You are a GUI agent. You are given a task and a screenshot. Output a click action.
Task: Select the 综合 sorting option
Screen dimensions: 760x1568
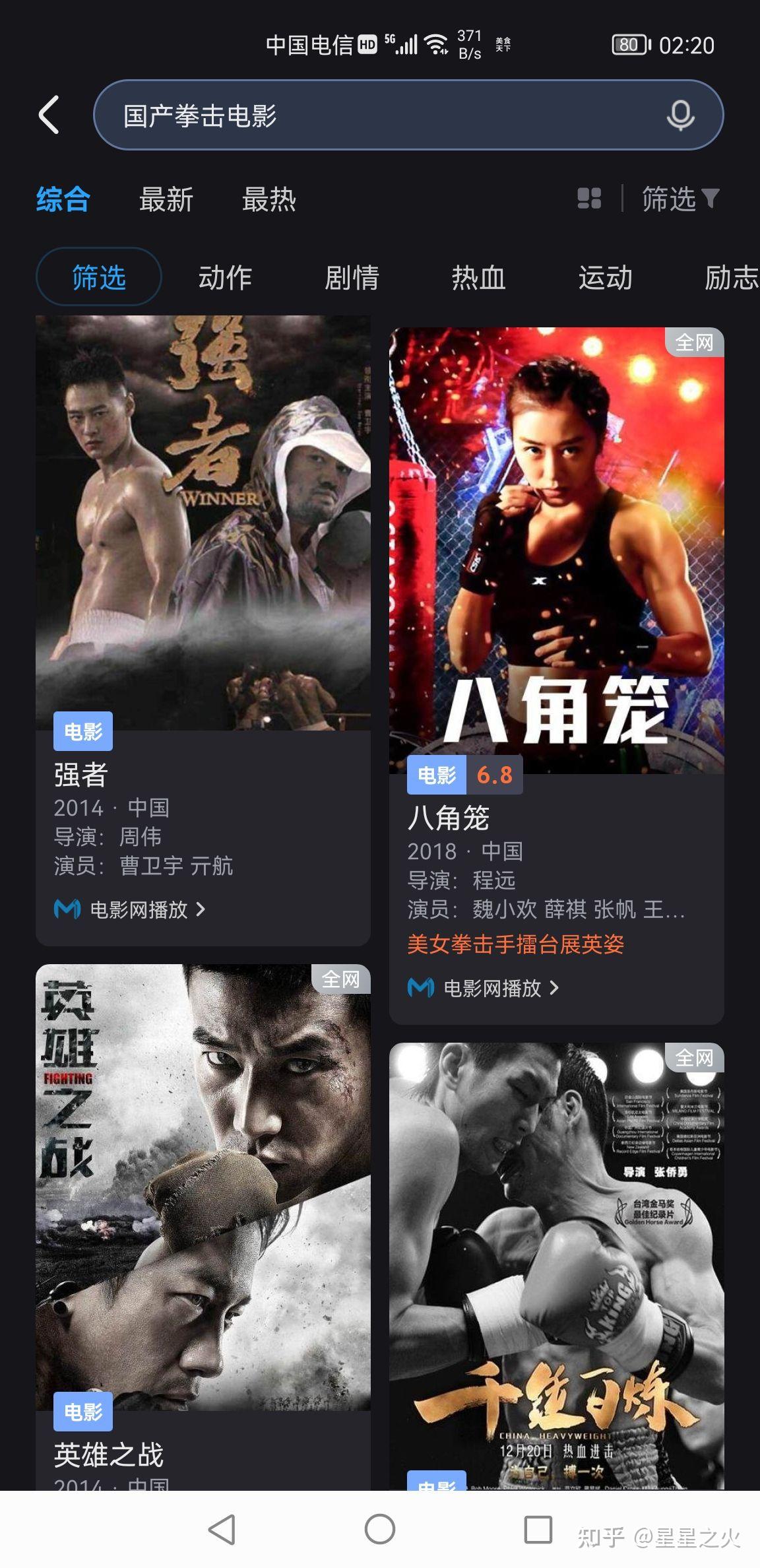click(64, 199)
